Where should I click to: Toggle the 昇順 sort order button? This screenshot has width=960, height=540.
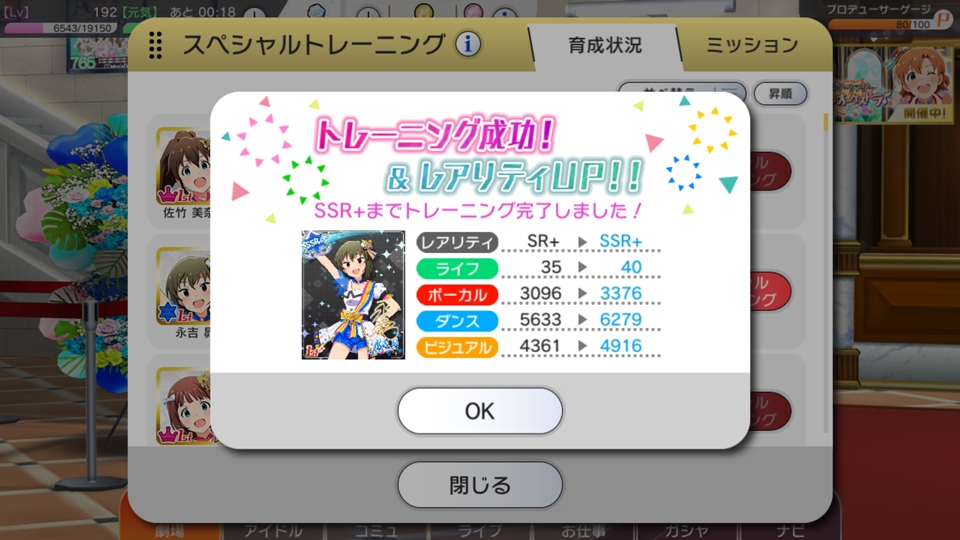point(780,94)
